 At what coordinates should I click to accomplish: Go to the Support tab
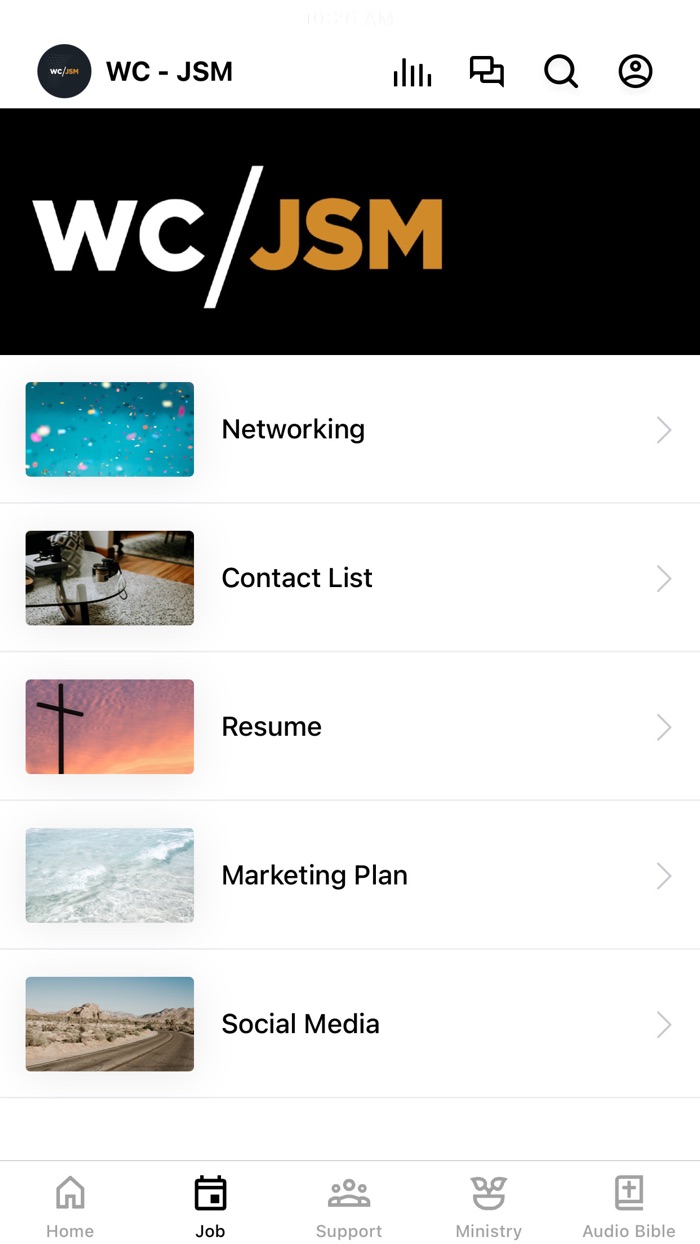(349, 1206)
